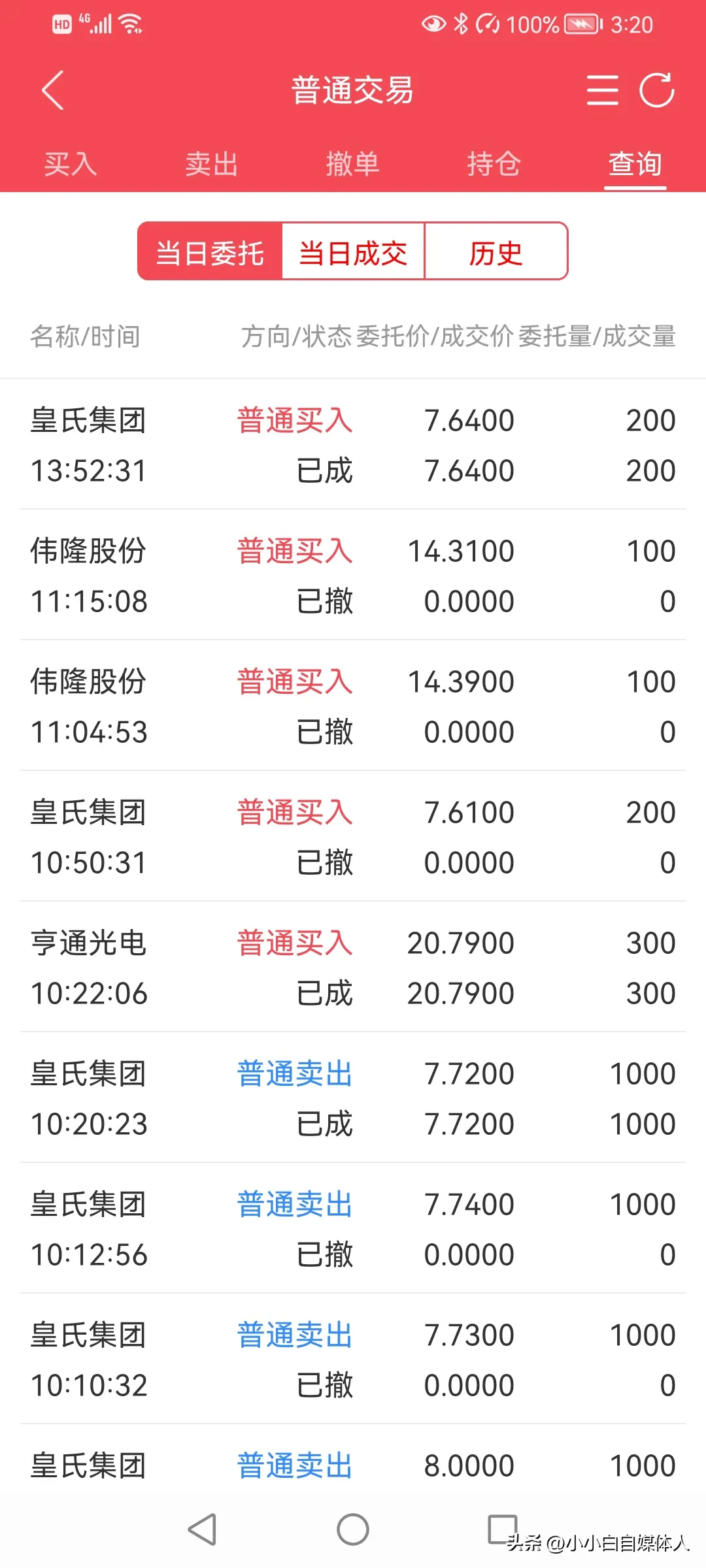The height and width of the screenshot is (1568, 706).
Task: Open the 撤单 tab
Action: [353, 164]
